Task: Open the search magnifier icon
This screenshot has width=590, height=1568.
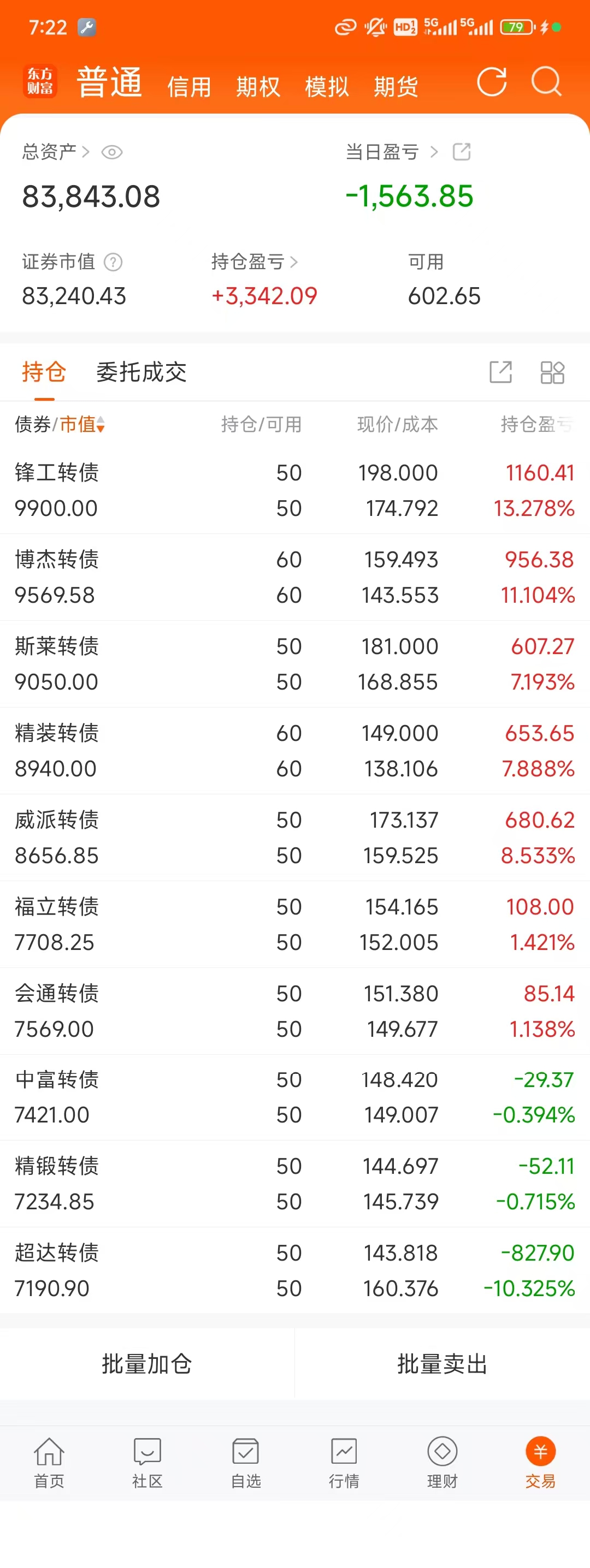Action: 546,82
